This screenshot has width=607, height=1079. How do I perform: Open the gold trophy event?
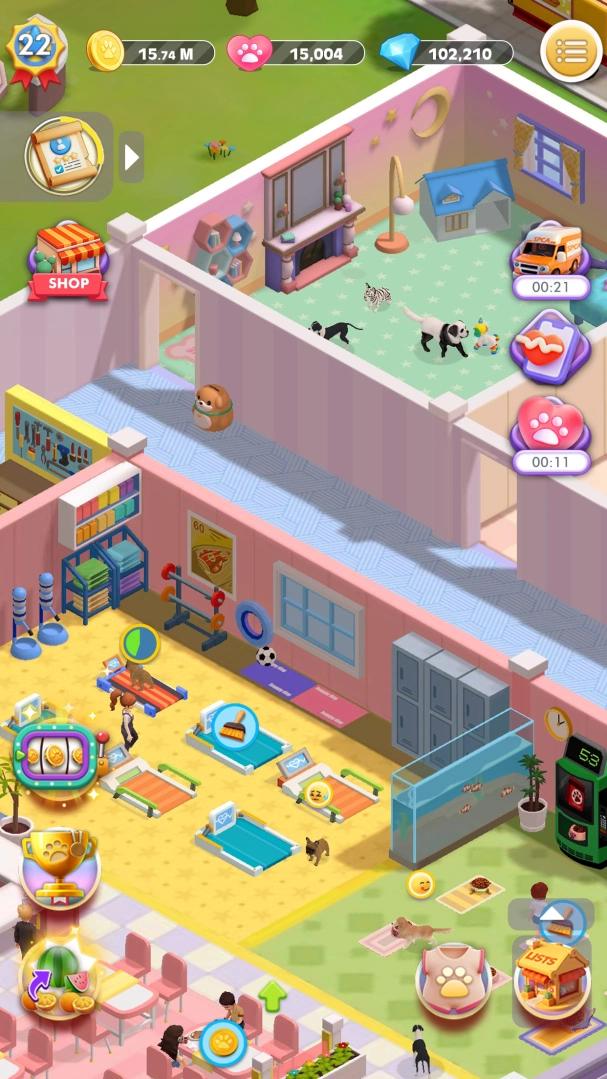pos(60,866)
